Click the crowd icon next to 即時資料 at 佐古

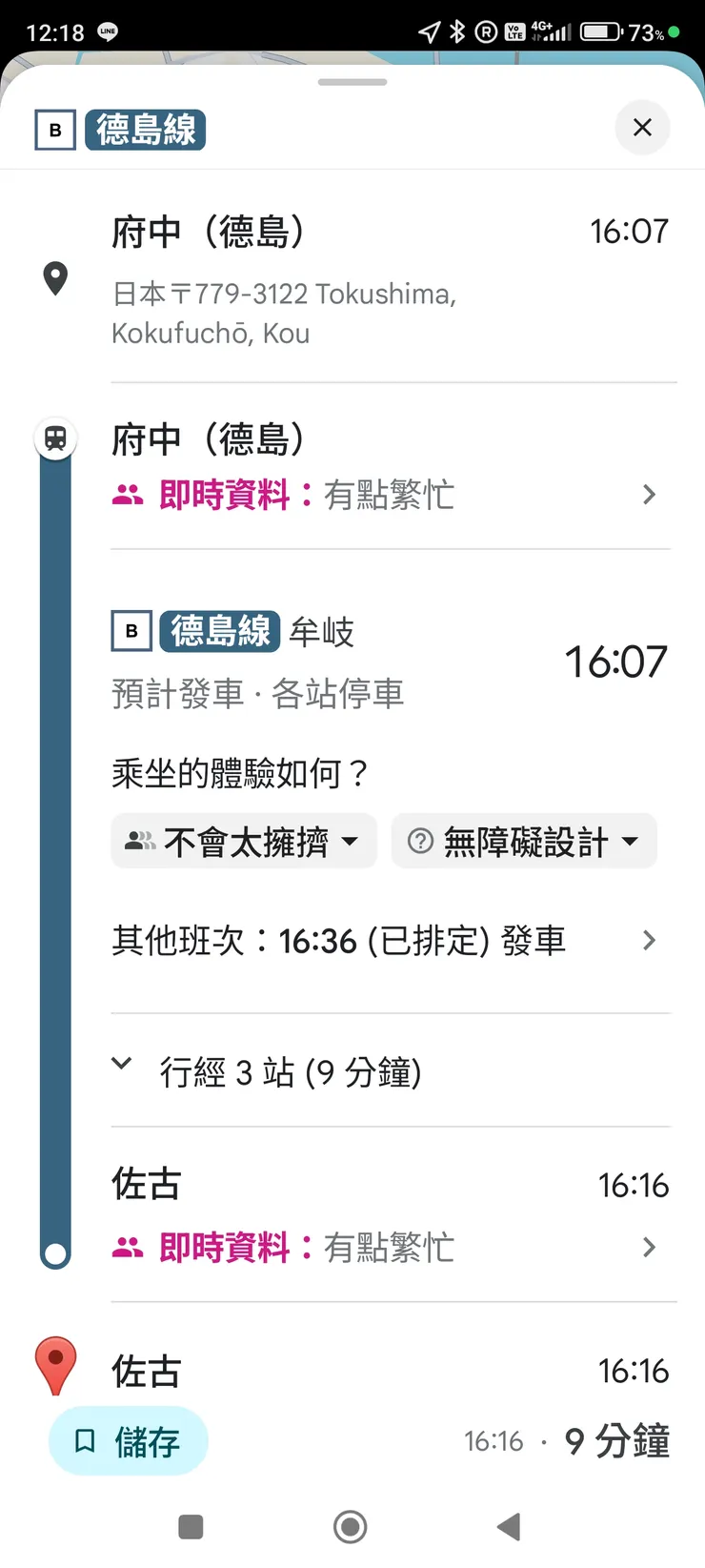coord(128,1249)
